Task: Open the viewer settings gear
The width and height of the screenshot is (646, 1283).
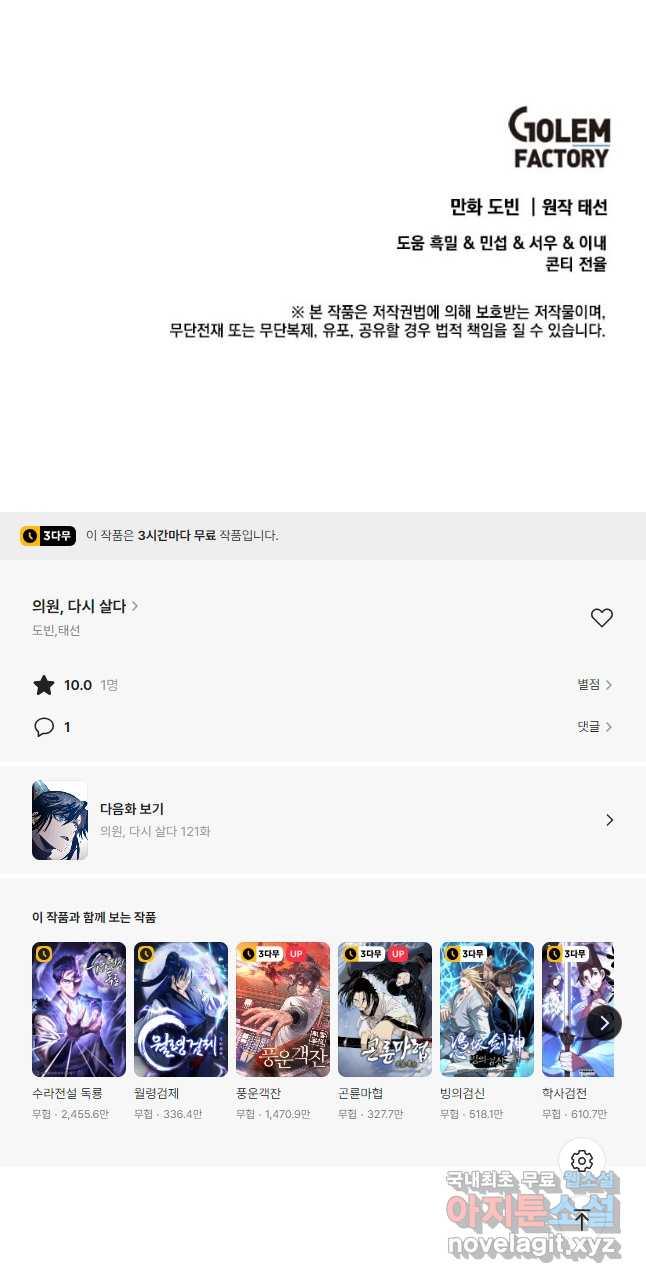Action: pyautogui.click(x=582, y=1161)
